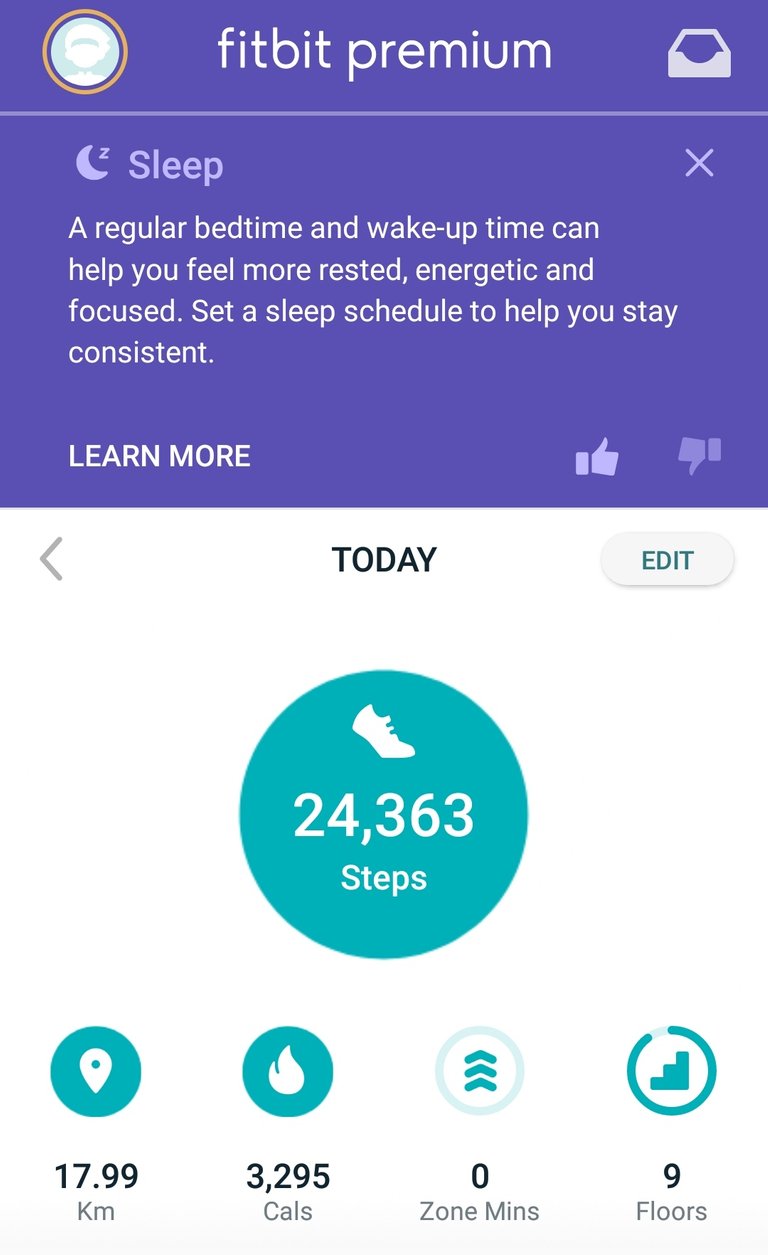
Task: Dismiss the Sleep tip card
Action: pos(699,163)
